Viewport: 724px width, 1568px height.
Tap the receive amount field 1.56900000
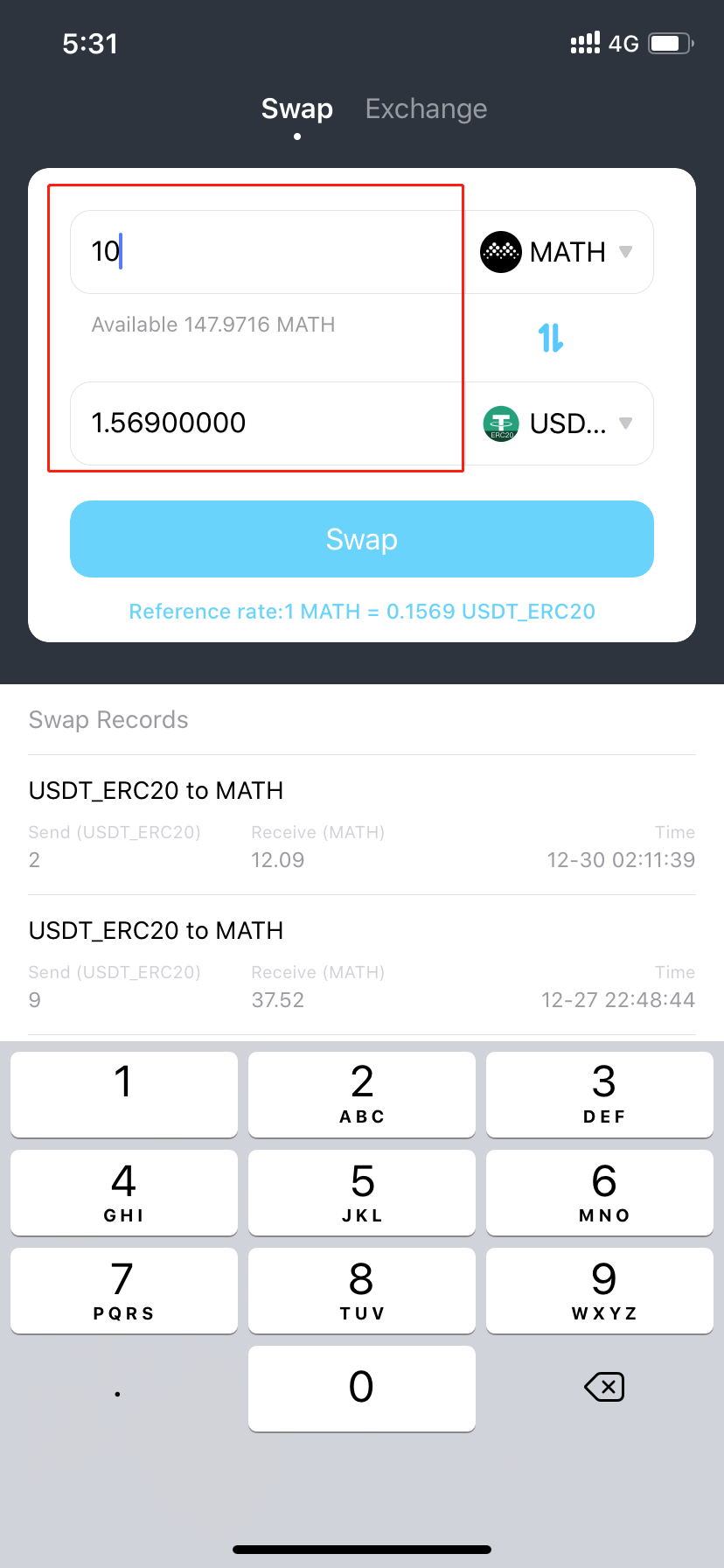tap(262, 423)
